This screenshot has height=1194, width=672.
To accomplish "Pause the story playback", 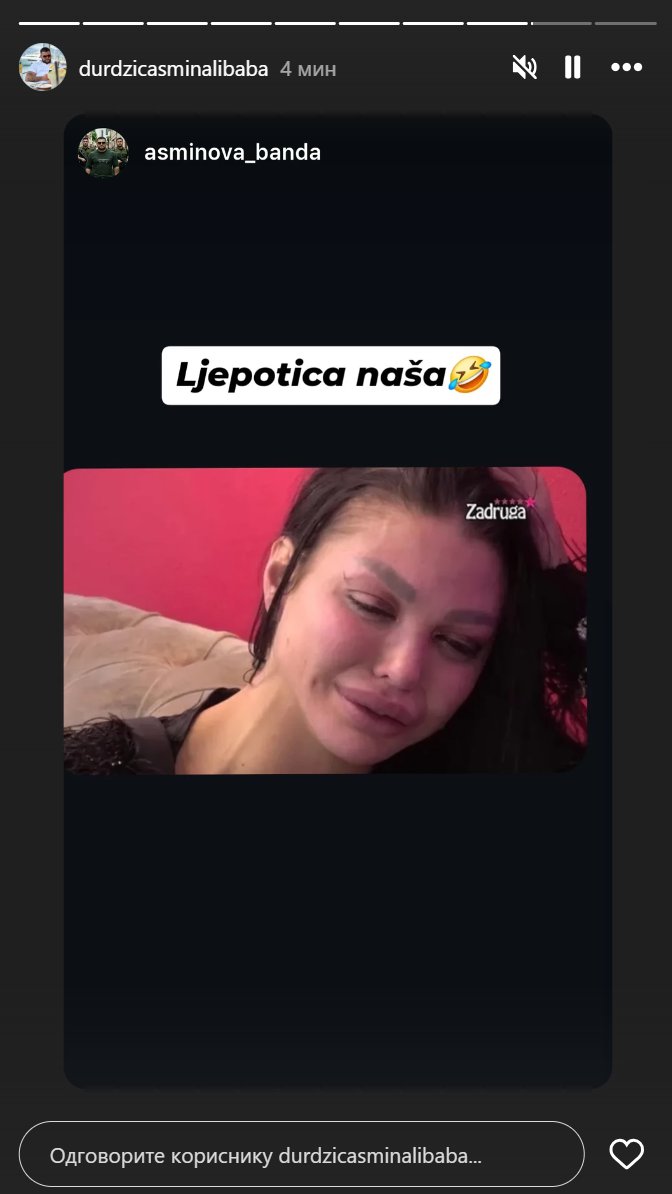I will pos(573,67).
